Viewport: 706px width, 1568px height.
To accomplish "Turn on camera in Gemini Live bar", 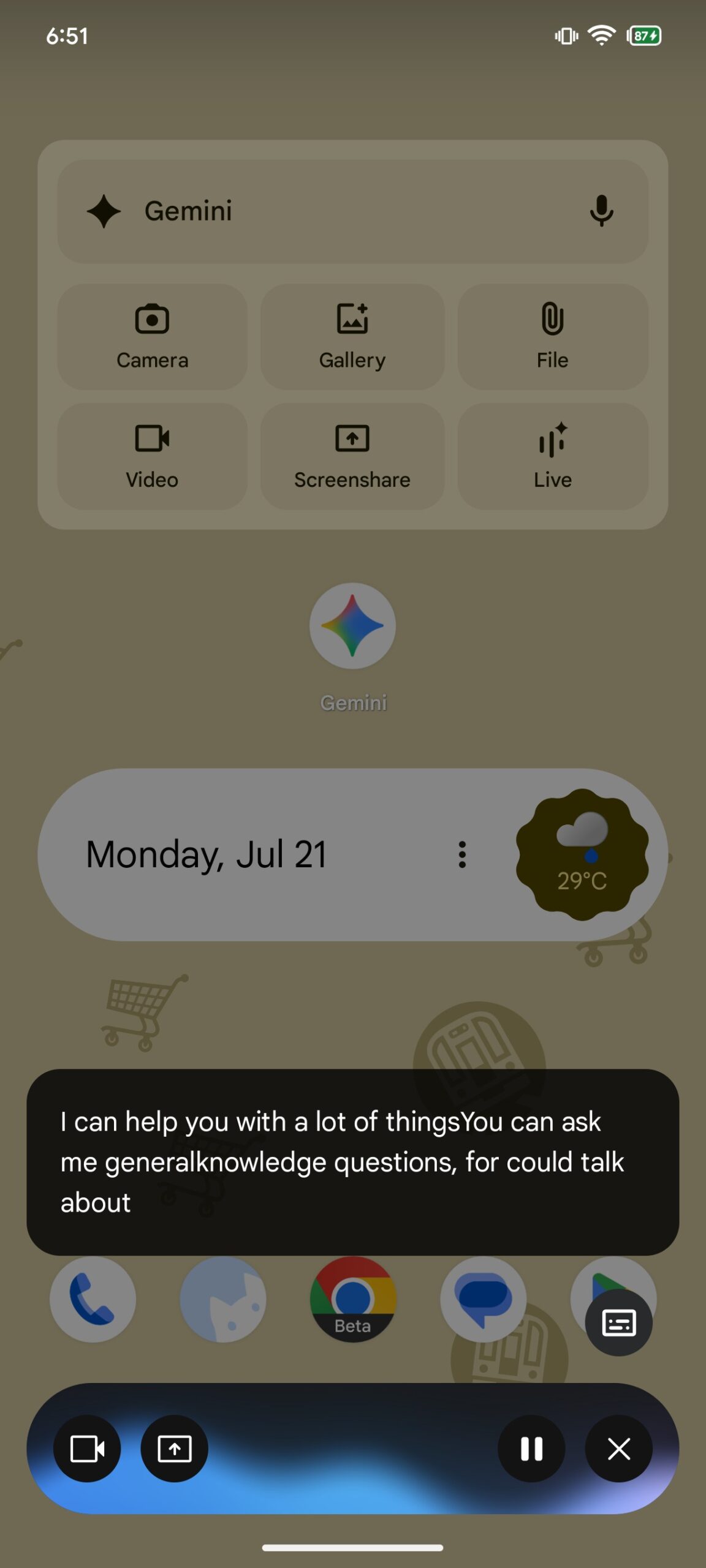I will coord(87,1449).
